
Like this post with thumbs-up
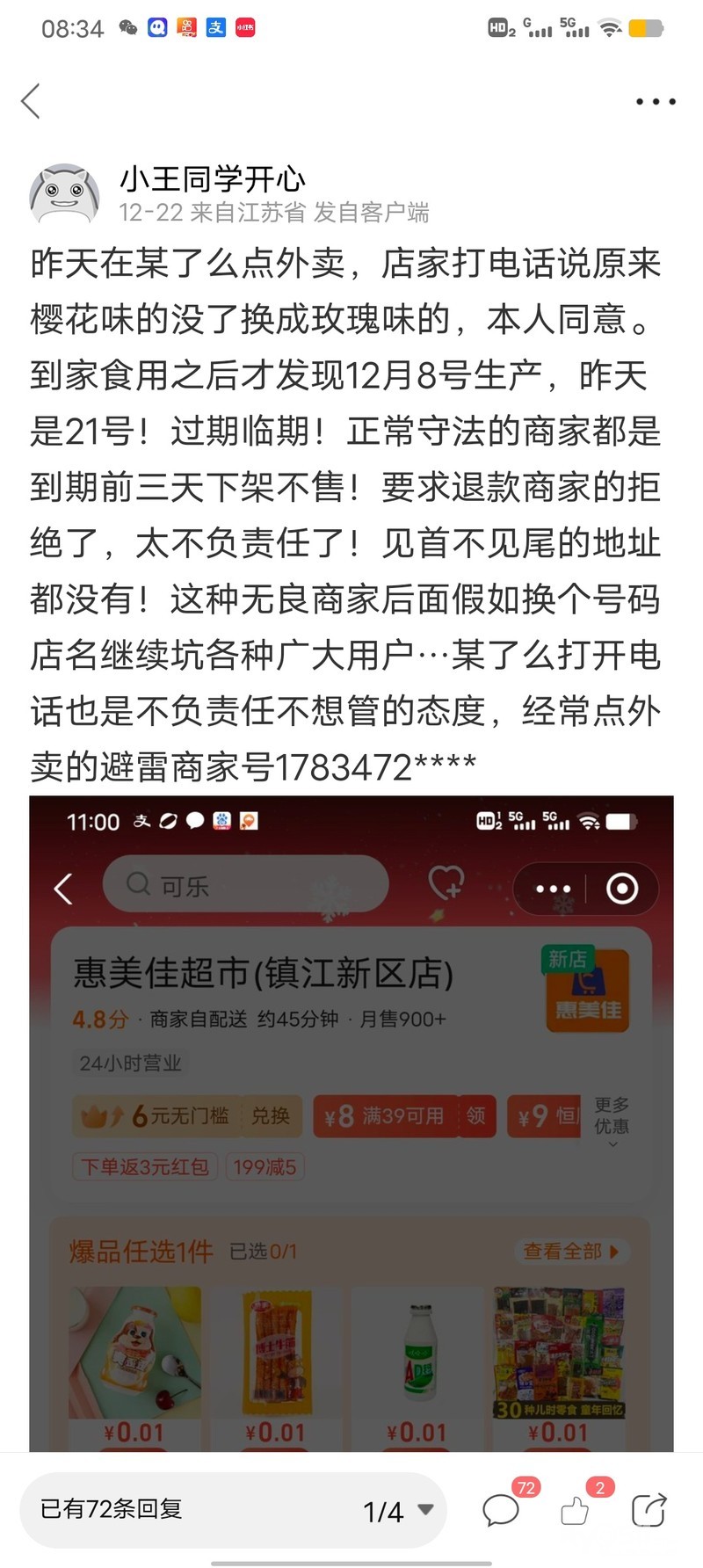click(x=575, y=1511)
